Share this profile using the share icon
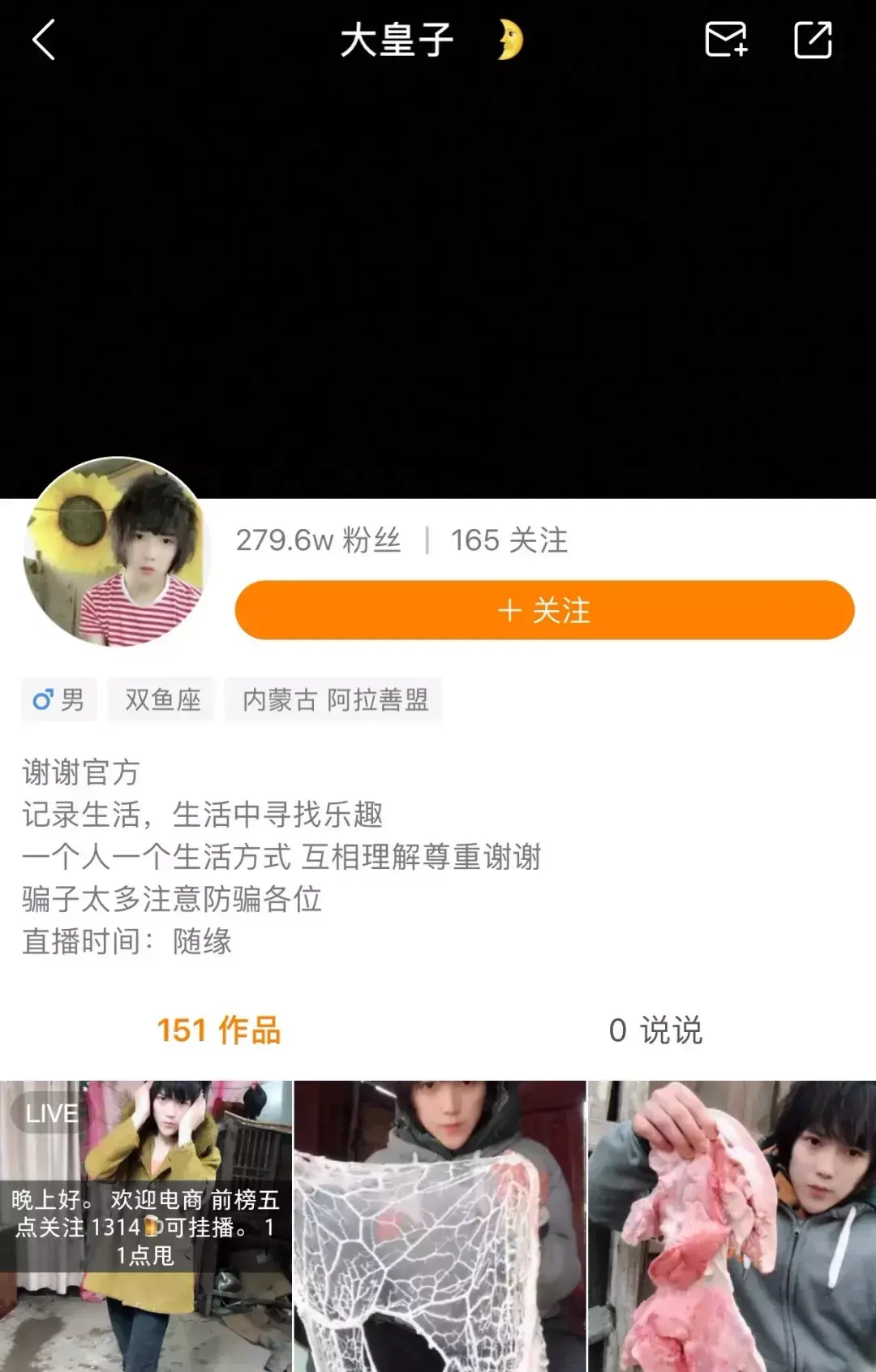The image size is (876, 1372). 813,41
